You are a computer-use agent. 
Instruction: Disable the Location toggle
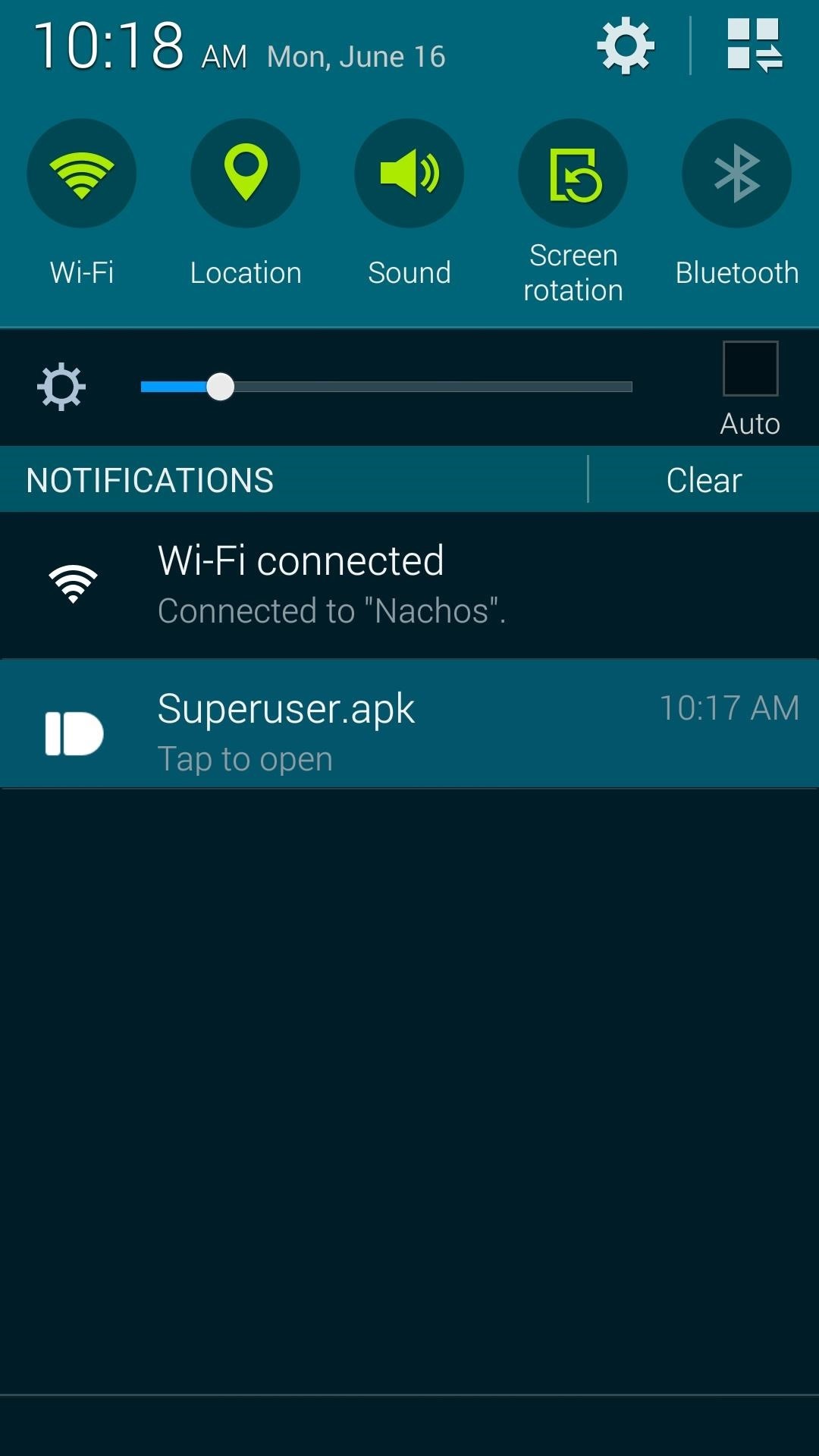pos(246,174)
